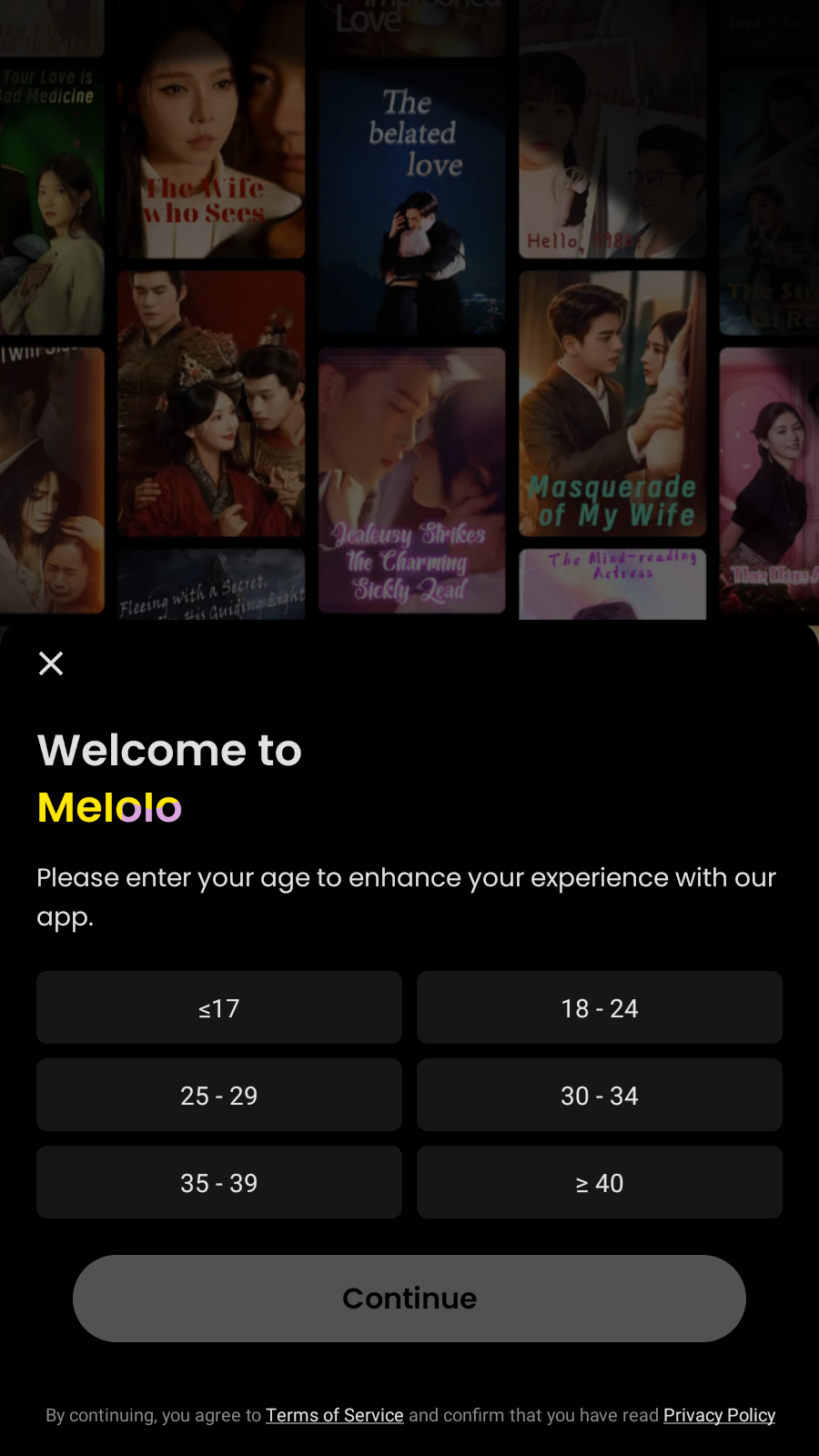Select the ≤17 age option
This screenshot has height=1456, width=819.
click(x=218, y=1007)
